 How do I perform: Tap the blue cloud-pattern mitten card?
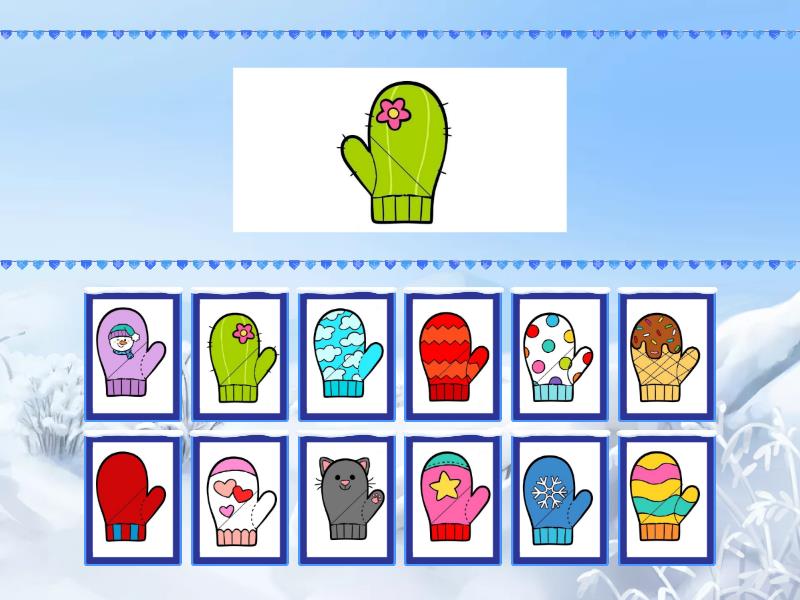pyautogui.click(x=347, y=355)
